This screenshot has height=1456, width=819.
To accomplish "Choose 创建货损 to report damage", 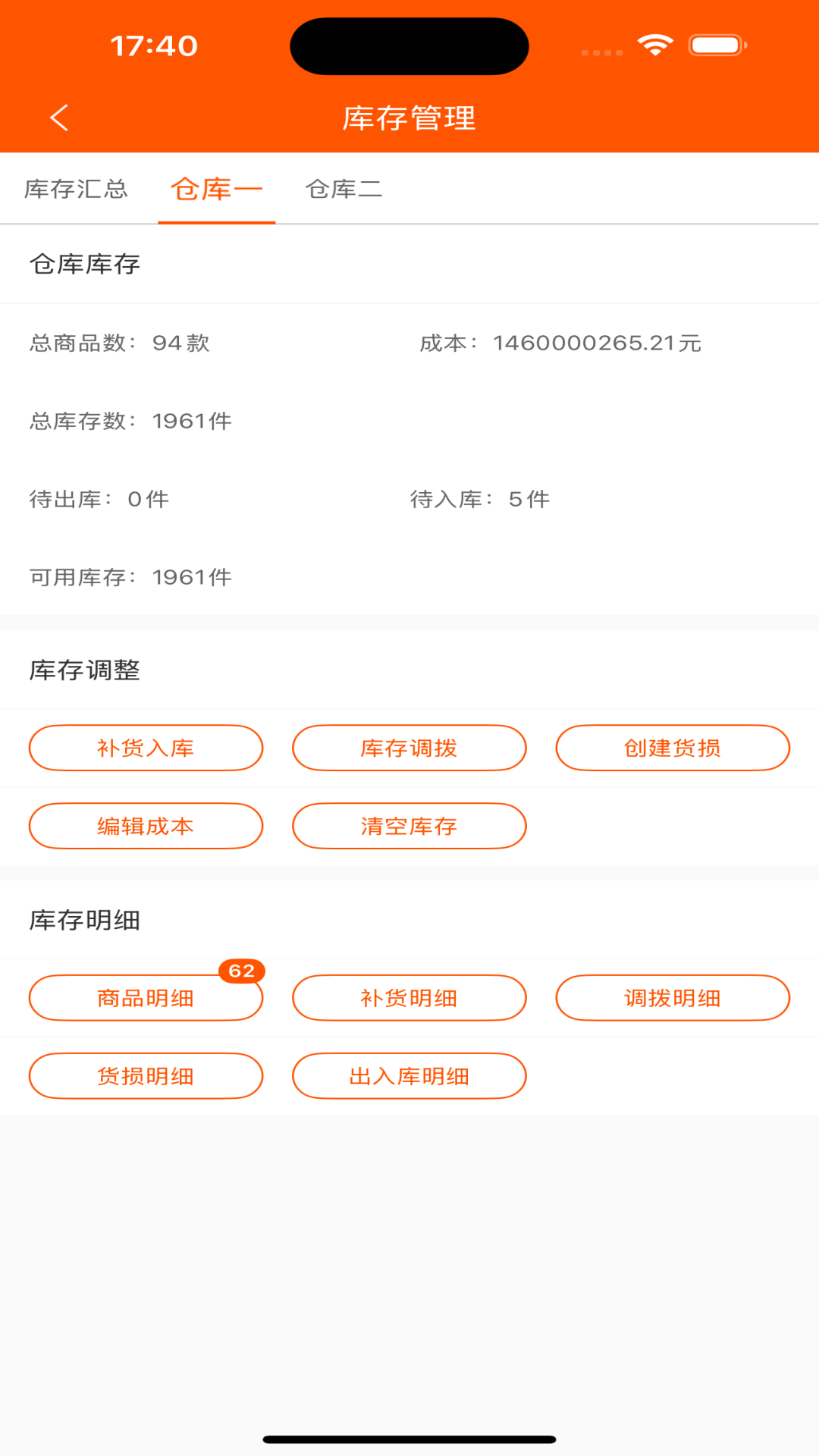I will [x=672, y=748].
